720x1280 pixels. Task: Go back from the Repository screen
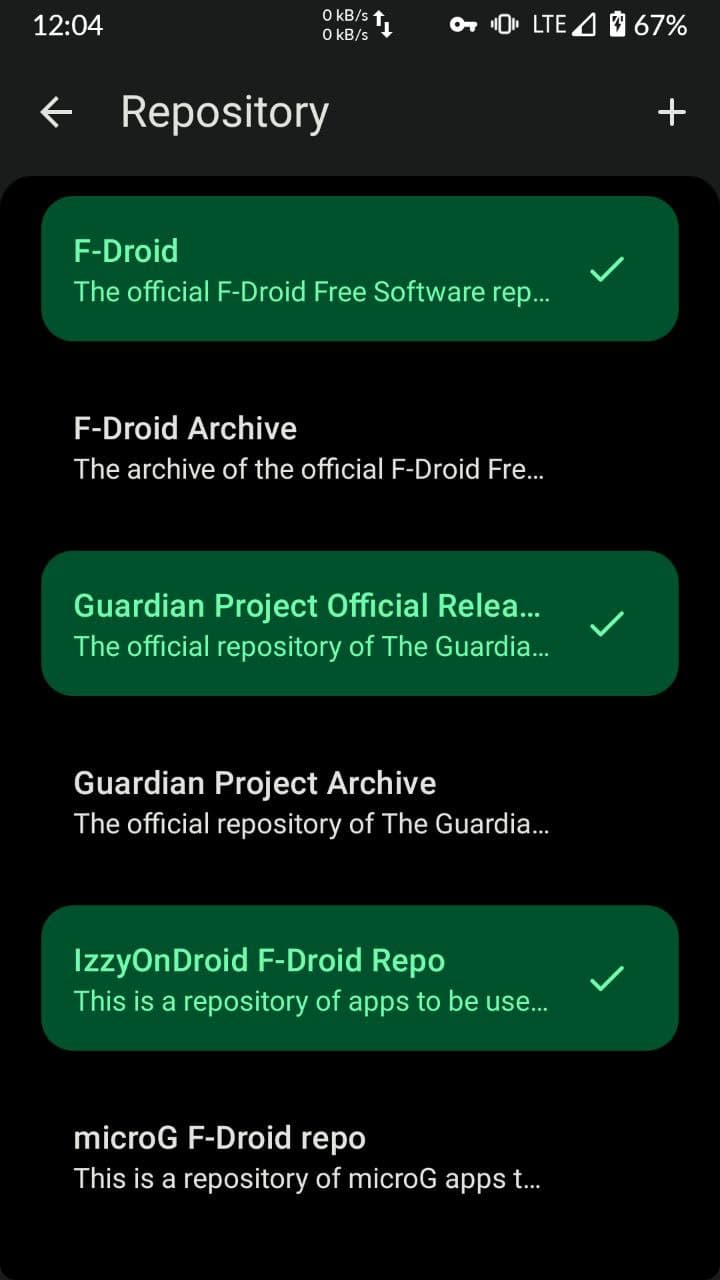click(x=56, y=112)
